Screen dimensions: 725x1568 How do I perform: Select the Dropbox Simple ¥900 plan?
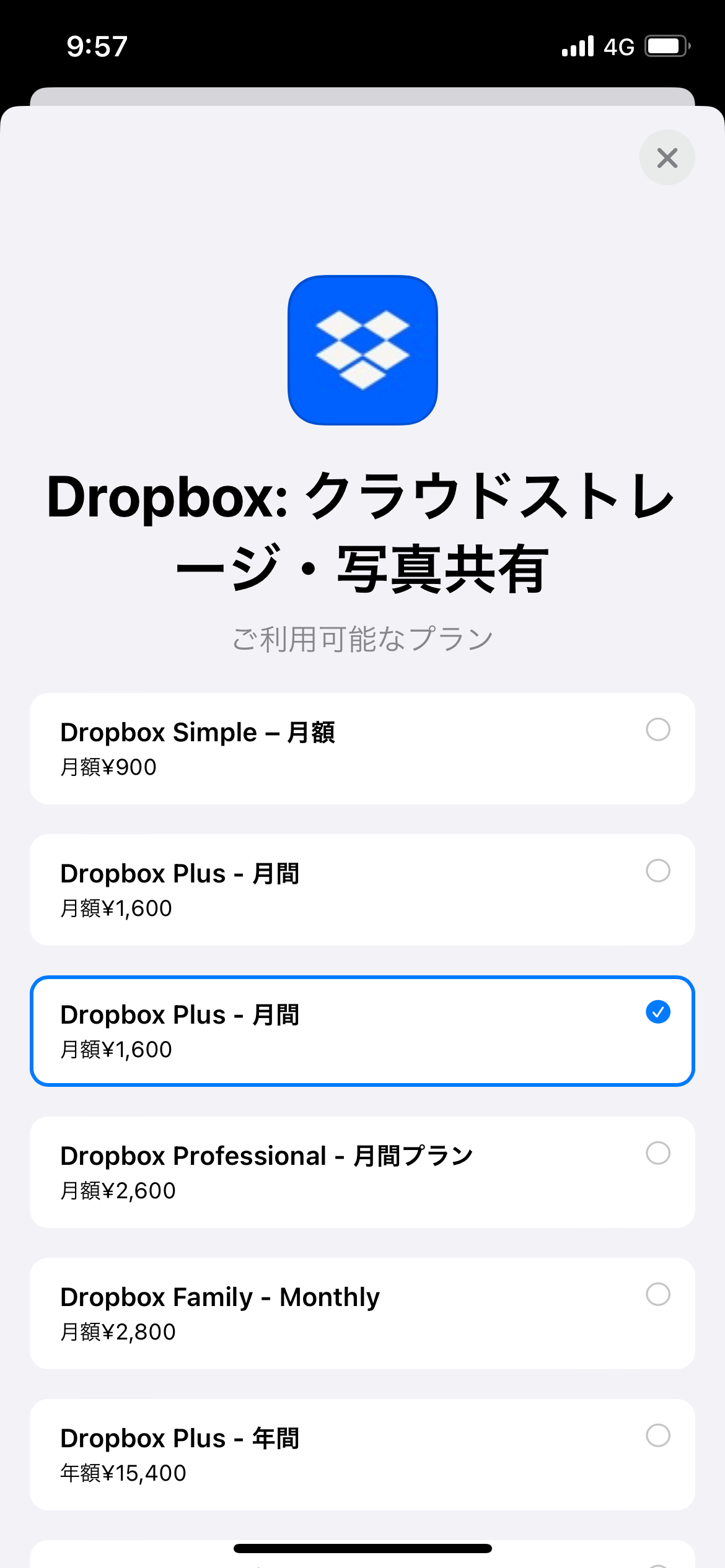(362, 748)
